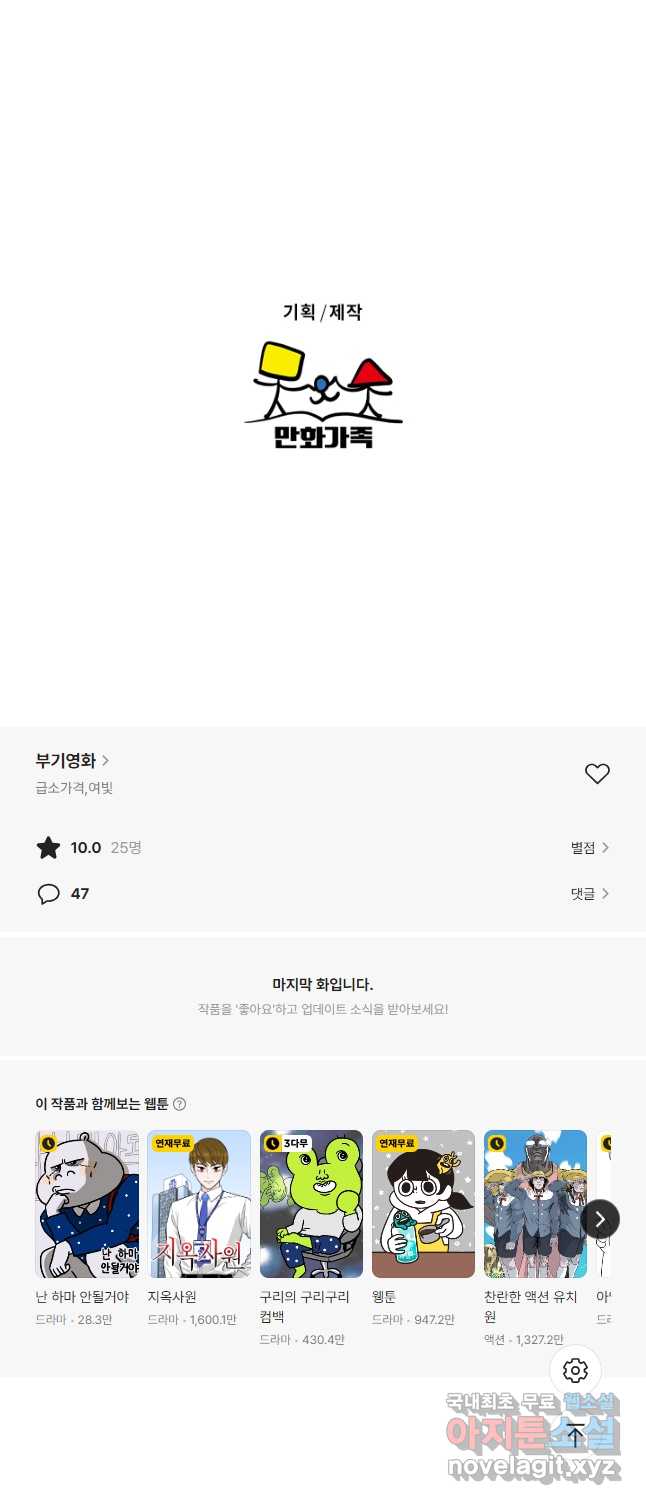Screen dimensions: 646x1505
Task: Open the 댓글 comments section
Action: [x=589, y=894]
